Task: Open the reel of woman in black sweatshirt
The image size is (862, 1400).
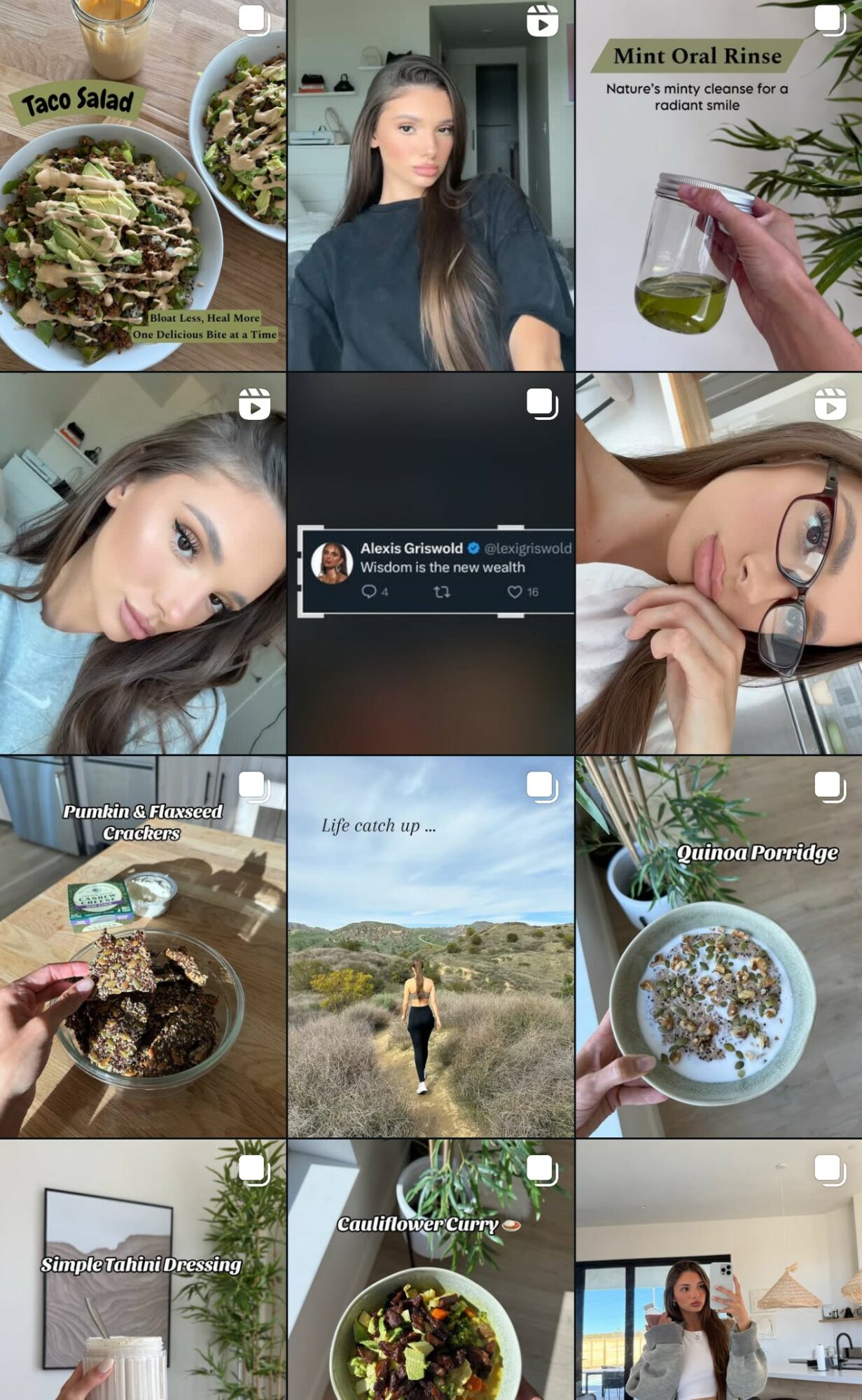Action: click(x=431, y=185)
